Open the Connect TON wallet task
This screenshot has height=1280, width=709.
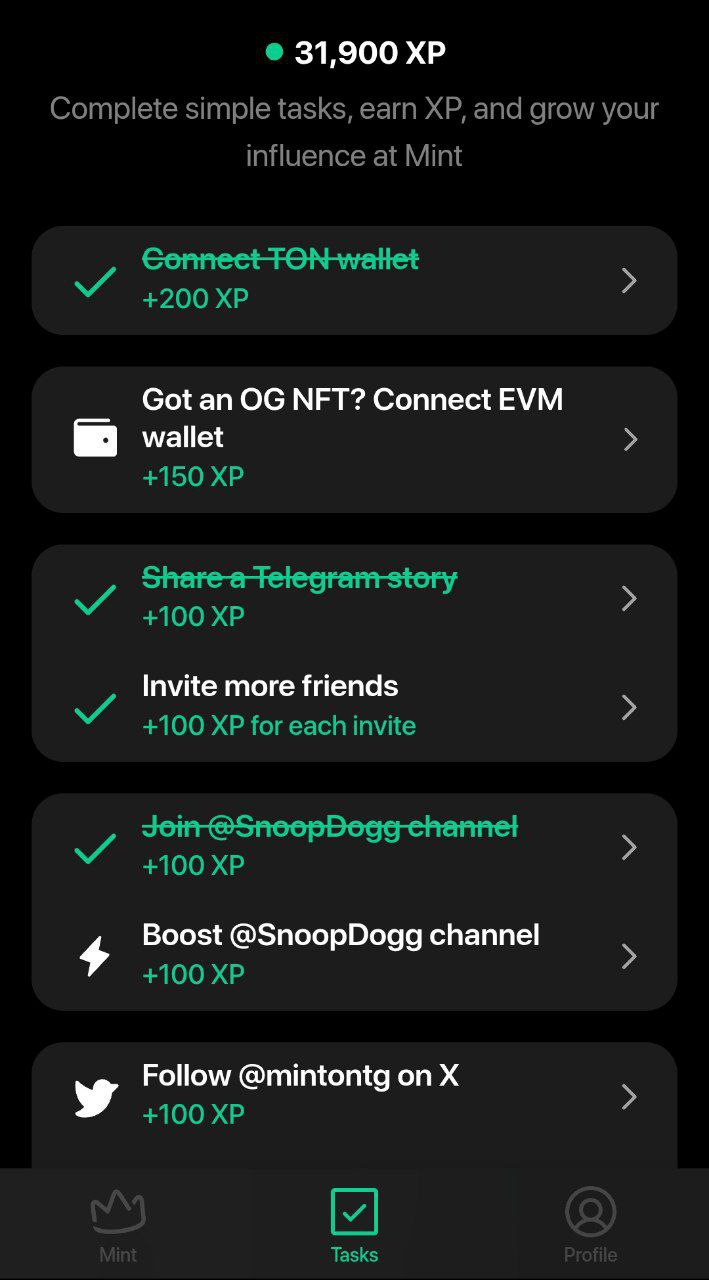point(354,280)
